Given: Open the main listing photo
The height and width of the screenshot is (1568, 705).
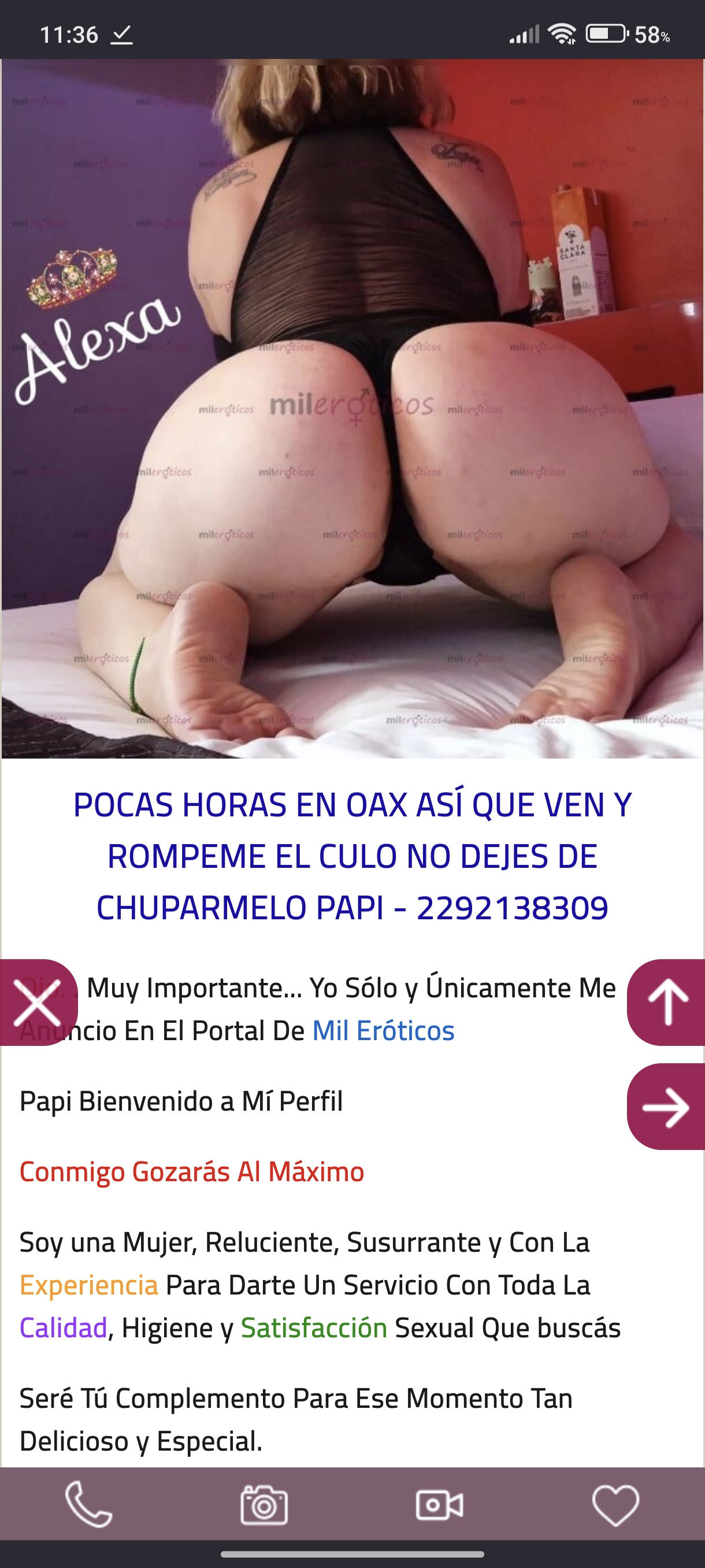Looking at the screenshot, I should [x=353, y=408].
